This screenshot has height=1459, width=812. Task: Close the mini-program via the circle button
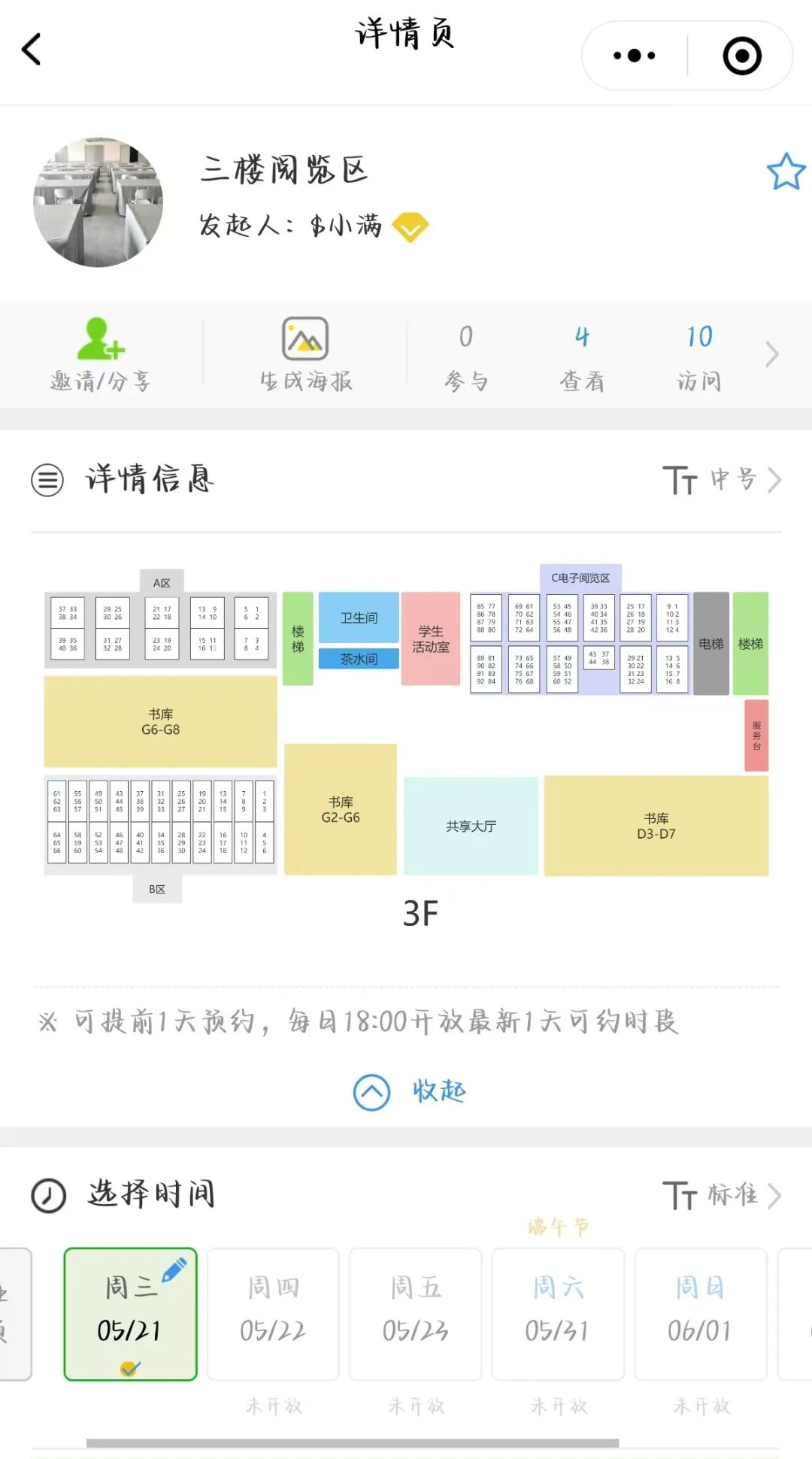(741, 56)
